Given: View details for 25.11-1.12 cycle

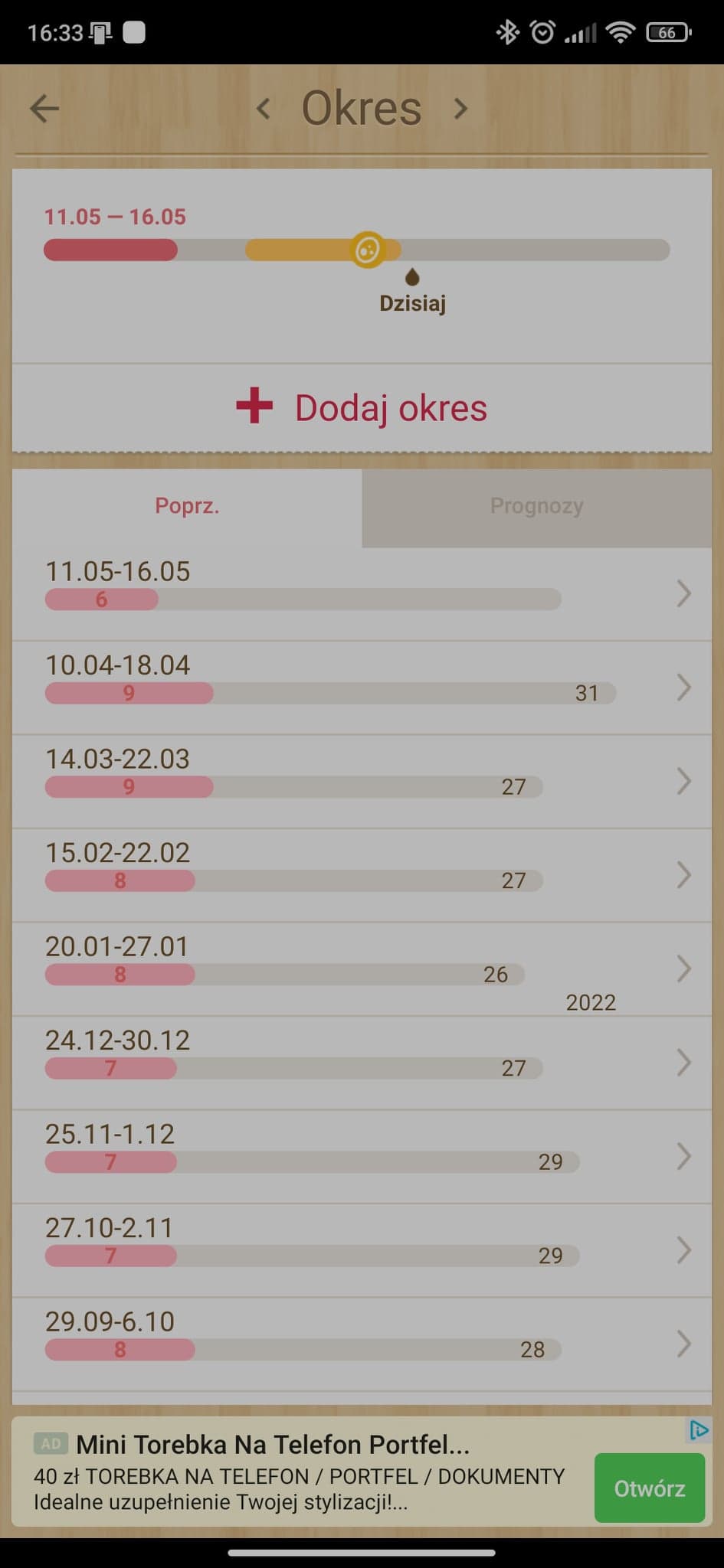Looking at the screenshot, I should 362,1156.
